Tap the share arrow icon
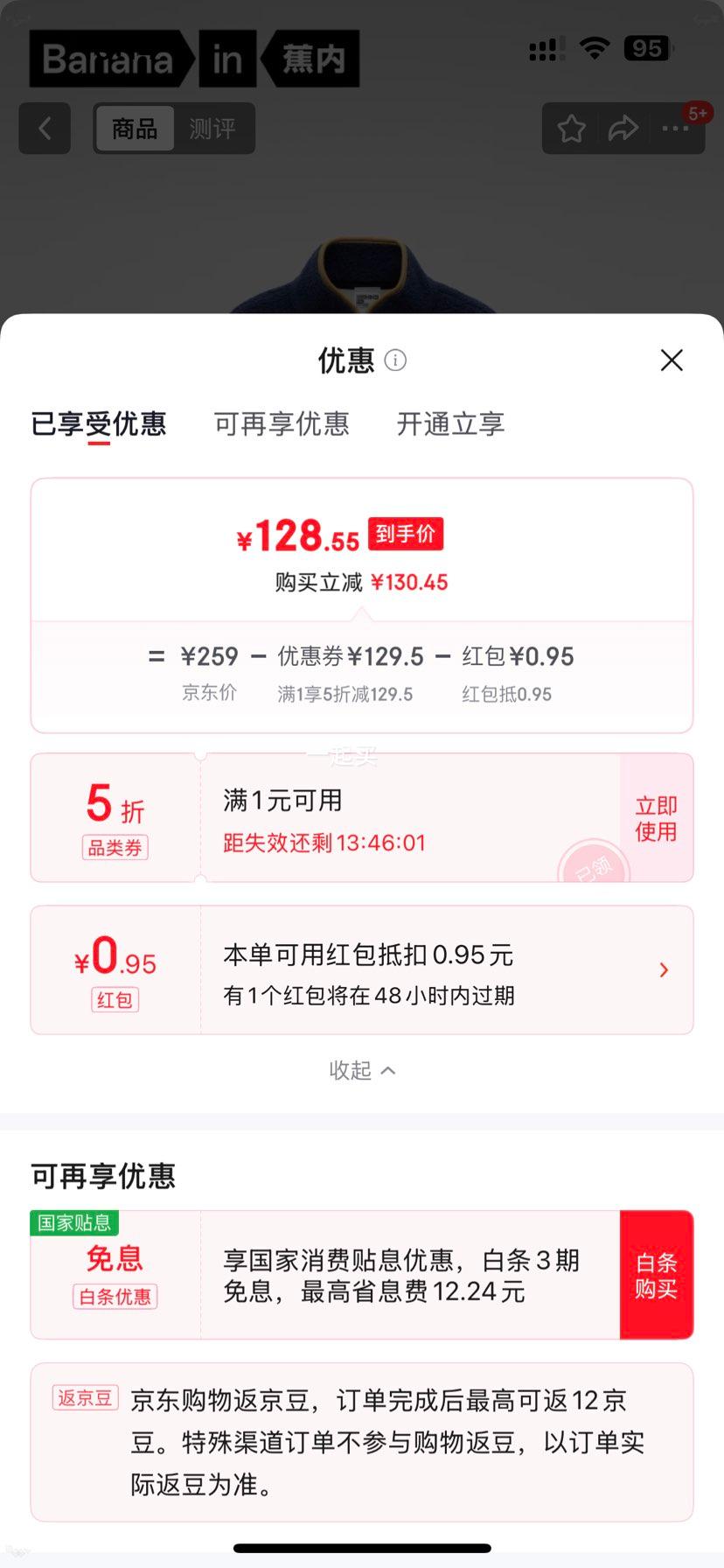This screenshot has height=1568, width=724. (x=623, y=128)
